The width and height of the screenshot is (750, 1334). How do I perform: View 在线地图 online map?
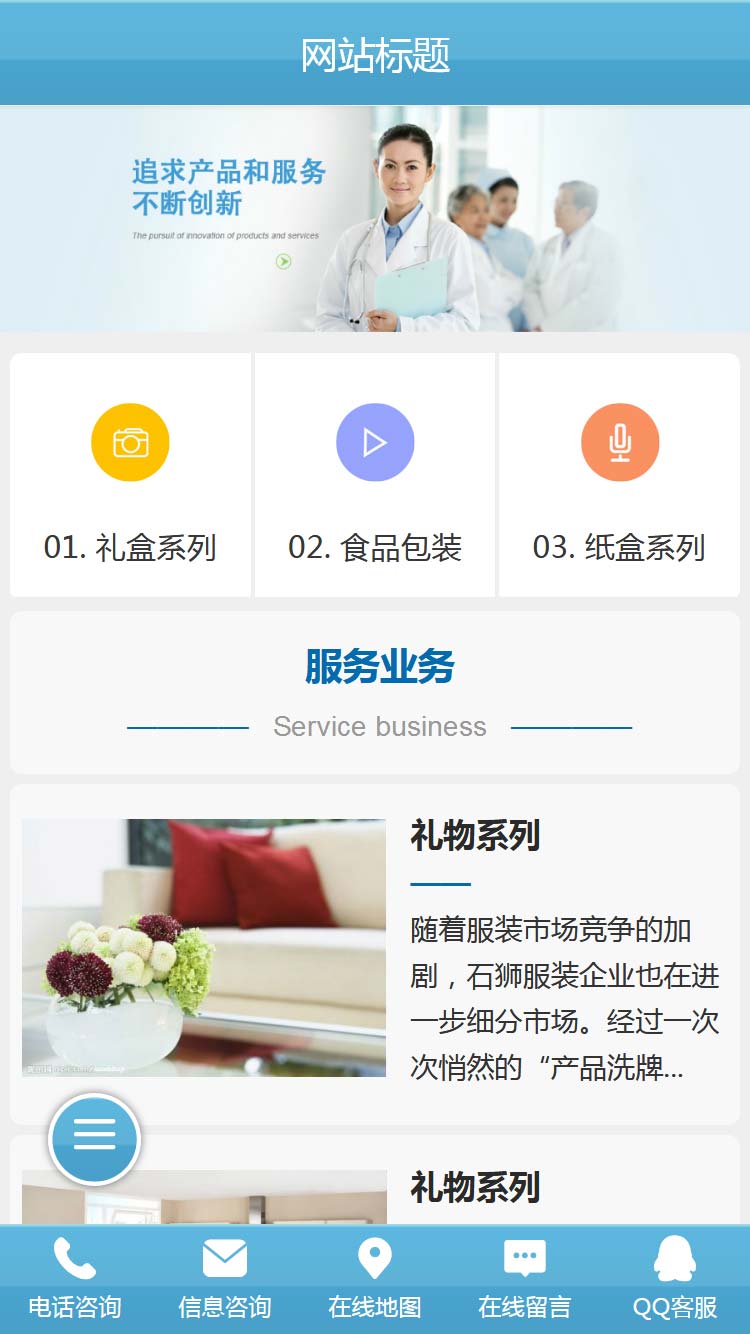click(375, 1280)
